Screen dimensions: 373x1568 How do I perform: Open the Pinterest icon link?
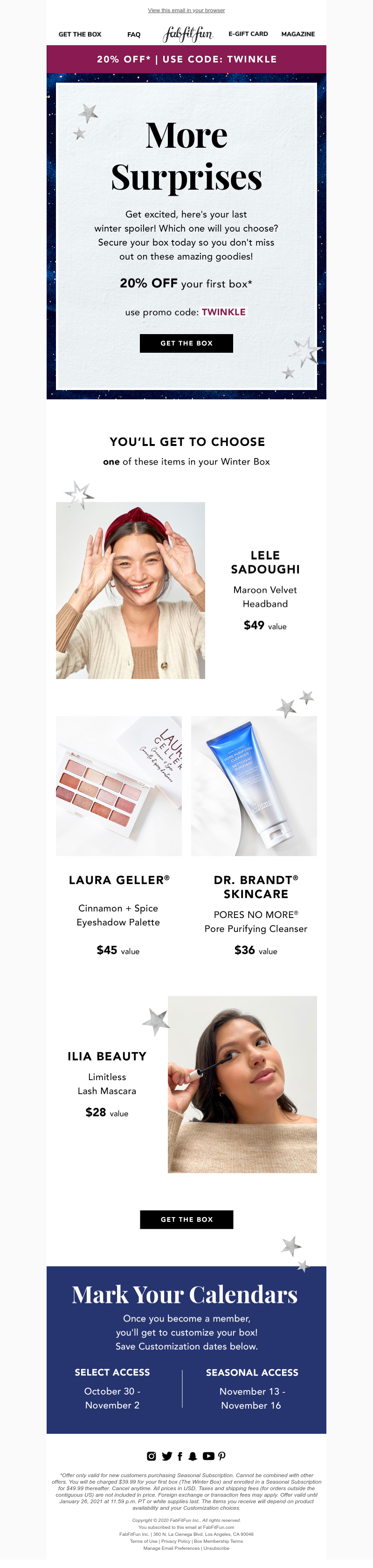pyautogui.click(x=222, y=1456)
